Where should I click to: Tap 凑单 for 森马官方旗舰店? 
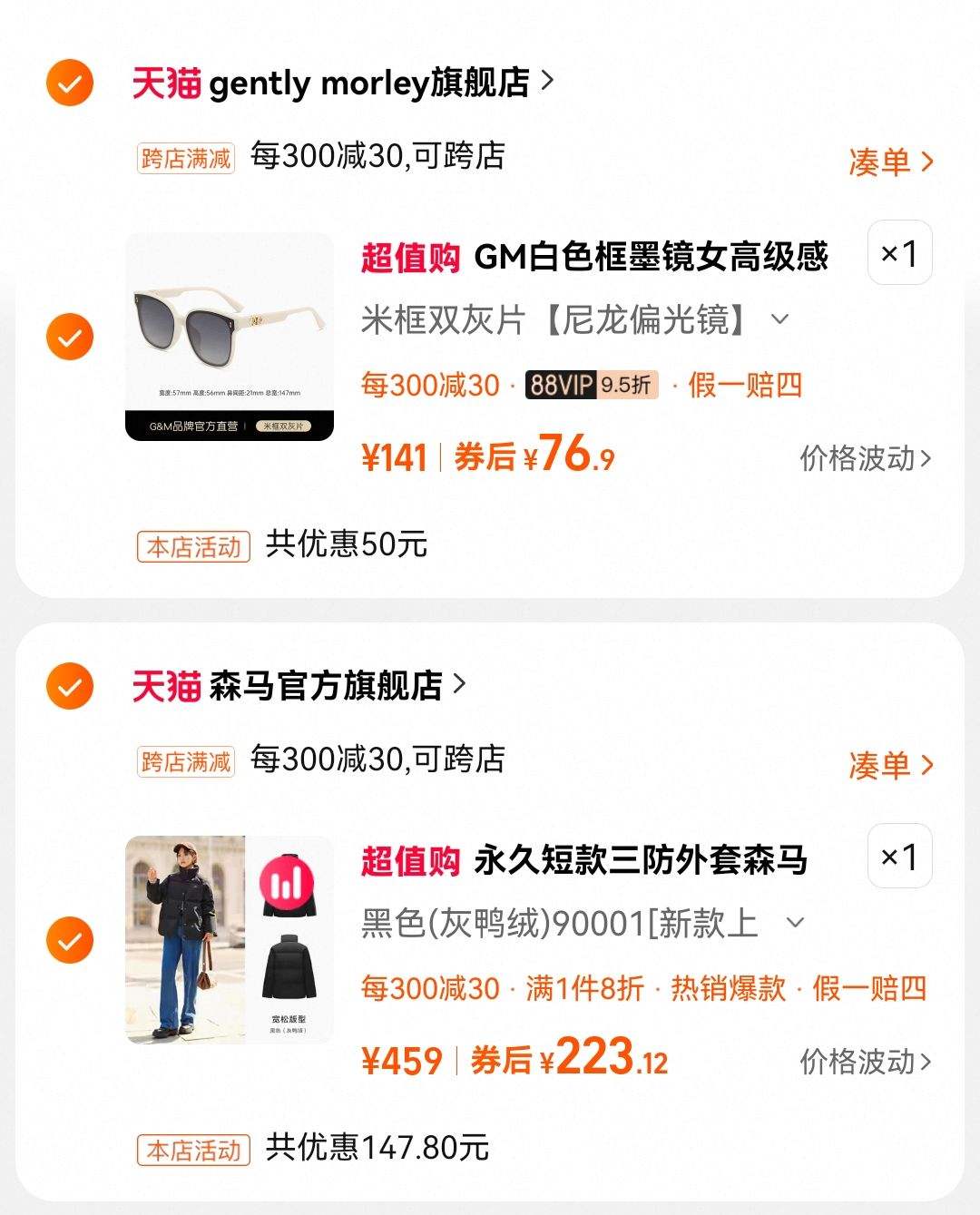point(889,765)
